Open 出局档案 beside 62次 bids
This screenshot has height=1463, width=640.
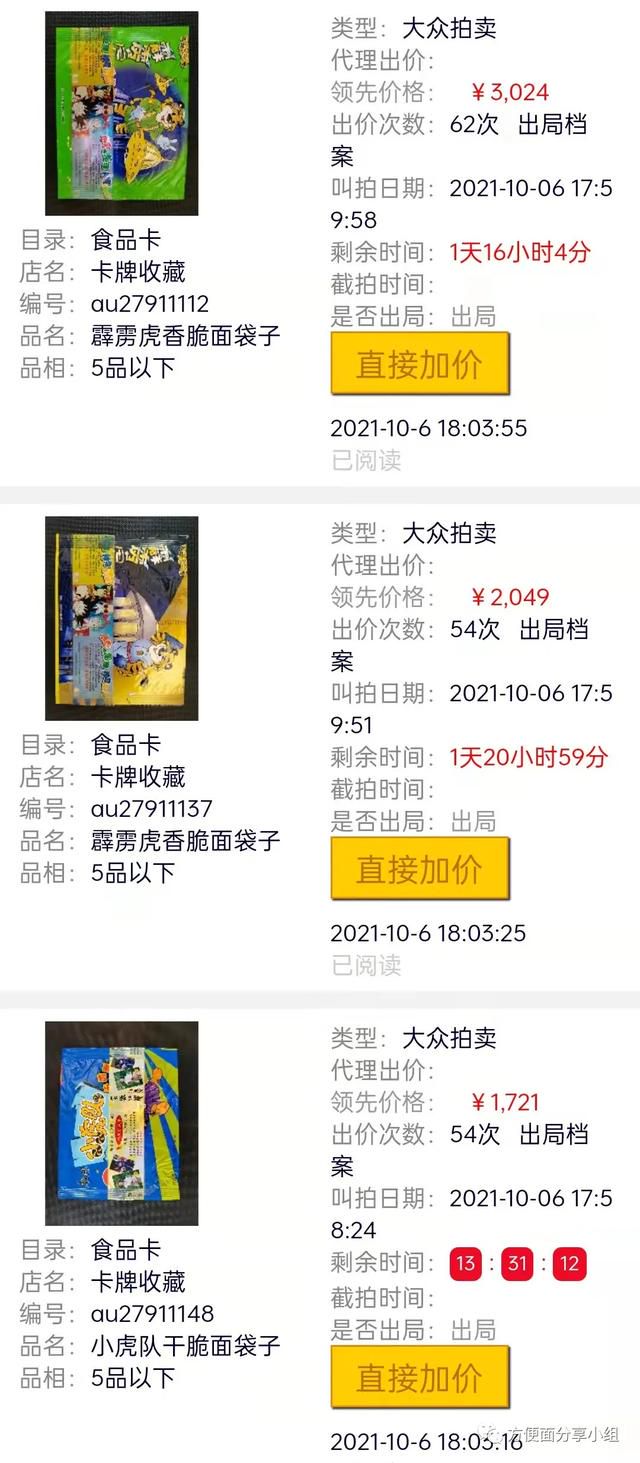point(552,125)
